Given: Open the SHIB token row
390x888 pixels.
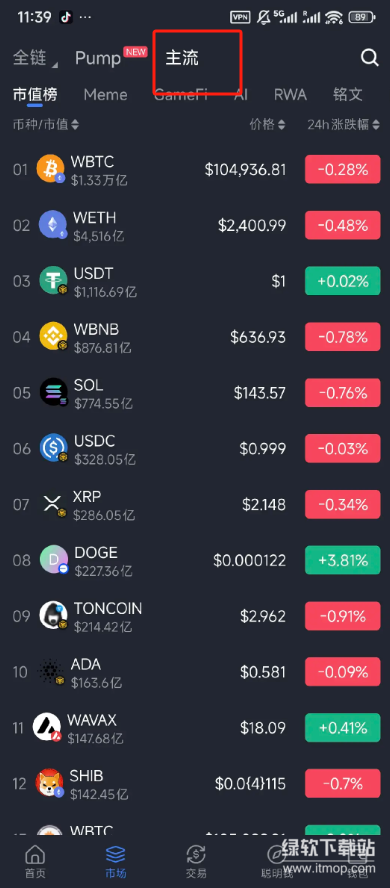Looking at the screenshot, I should pos(195,784).
